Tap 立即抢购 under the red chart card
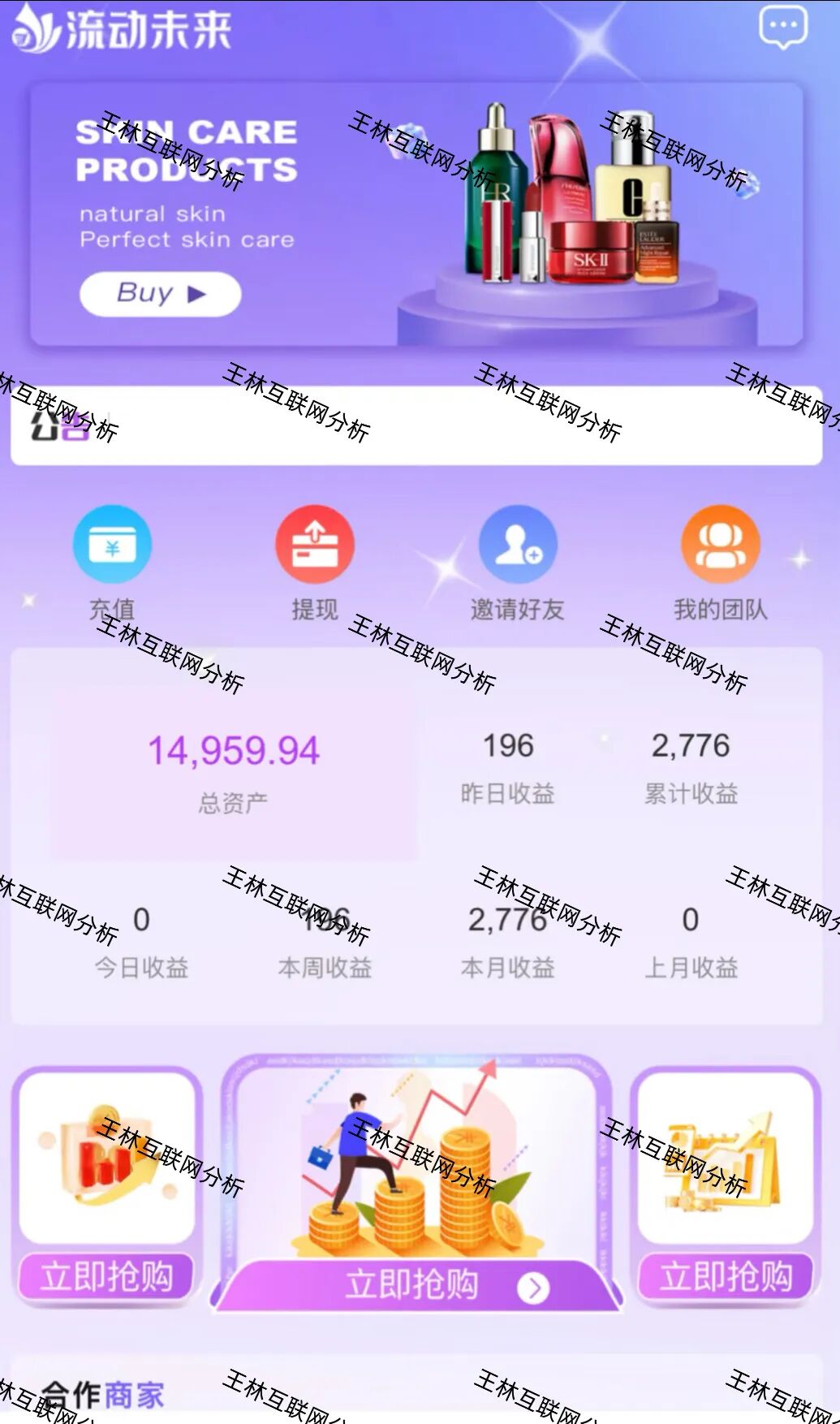840x1424 pixels. (106, 1276)
